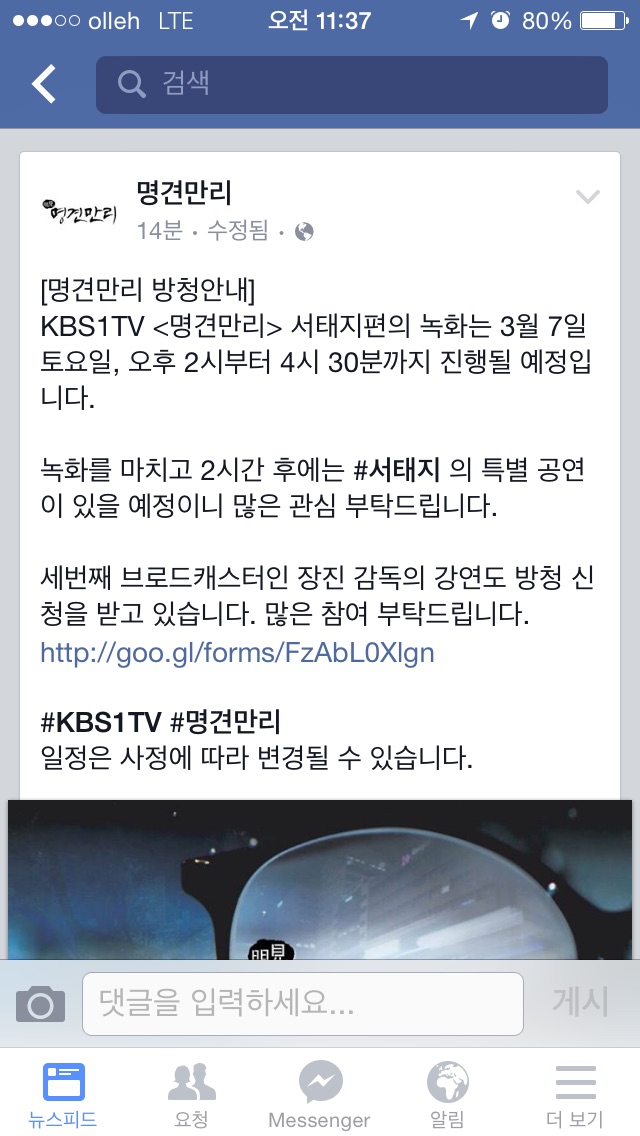The height and width of the screenshot is (1136, 640).
Task: Go back with the top-left arrow
Action: coord(44,84)
